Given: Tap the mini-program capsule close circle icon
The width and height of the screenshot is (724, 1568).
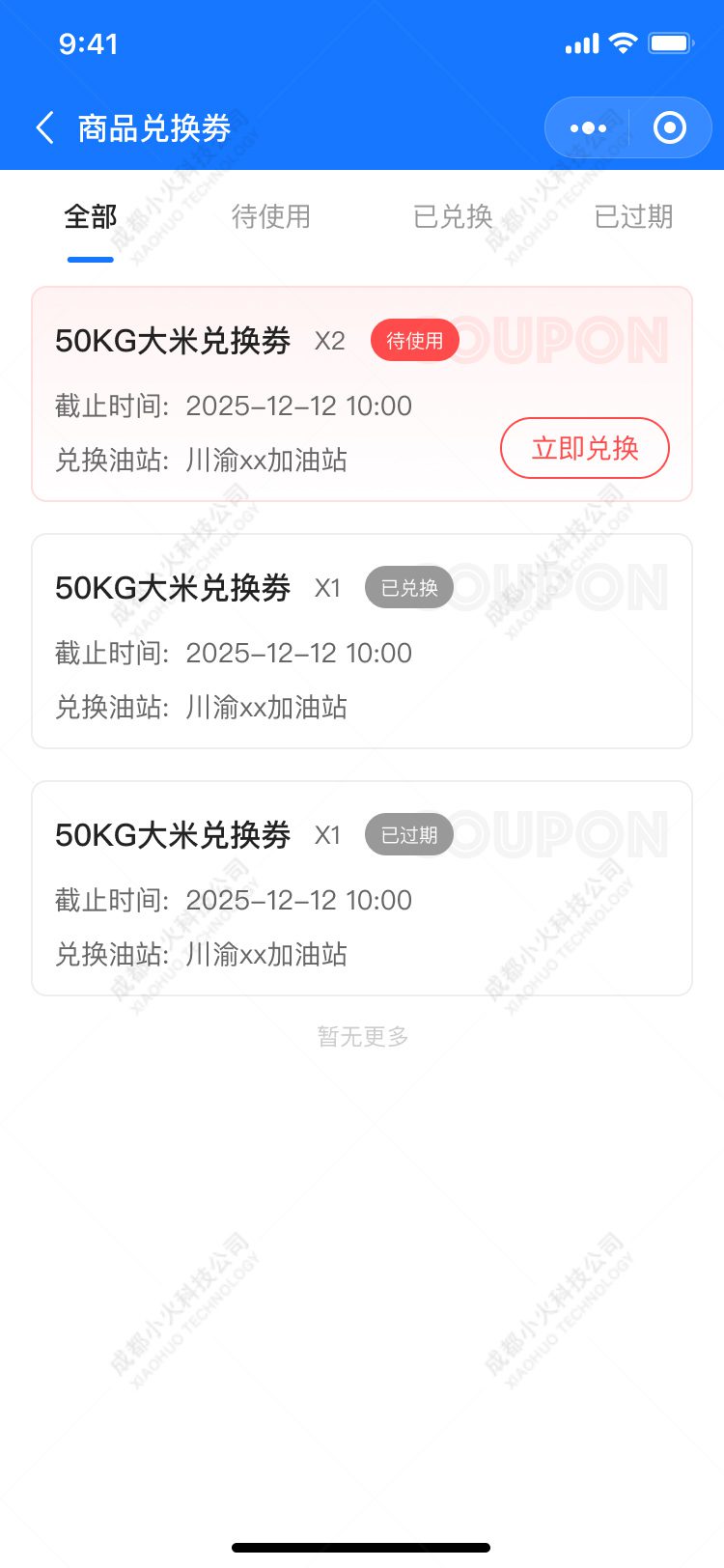Looking at the screenshot, I should pyautogui.click(x=669, y=126).
